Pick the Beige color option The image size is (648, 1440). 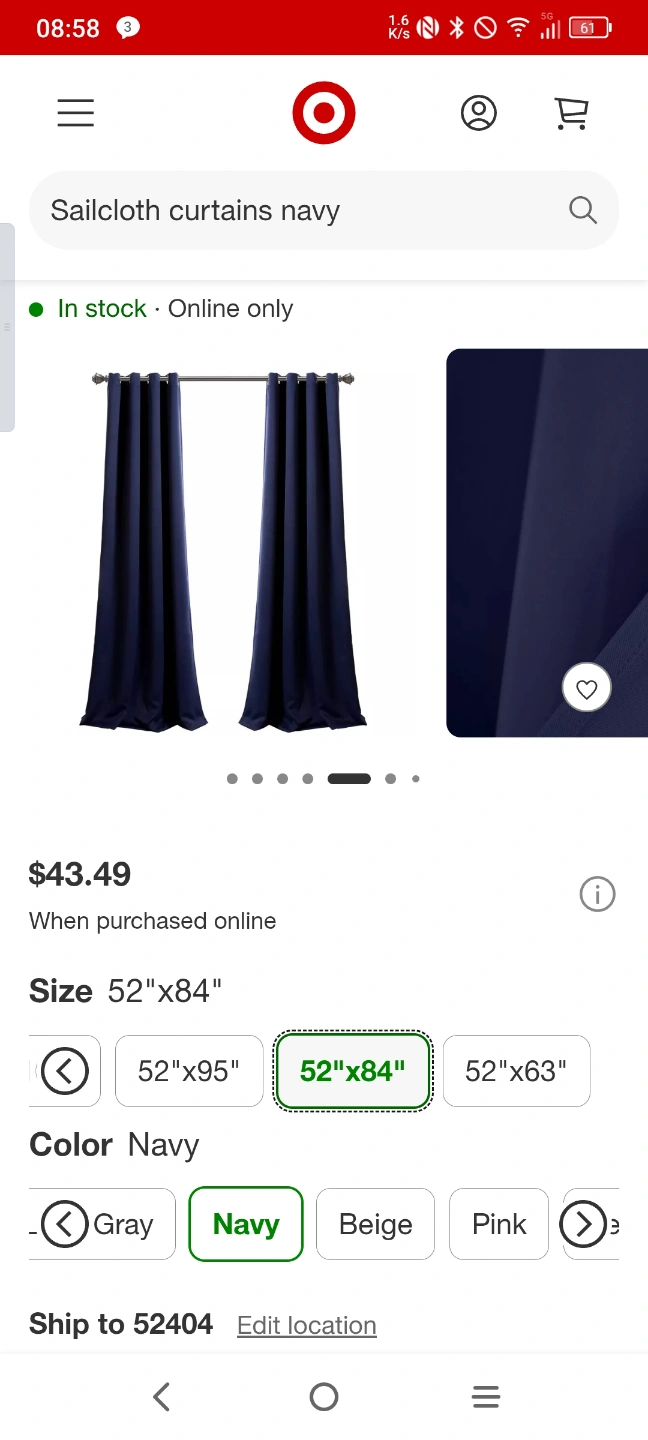375,1224
